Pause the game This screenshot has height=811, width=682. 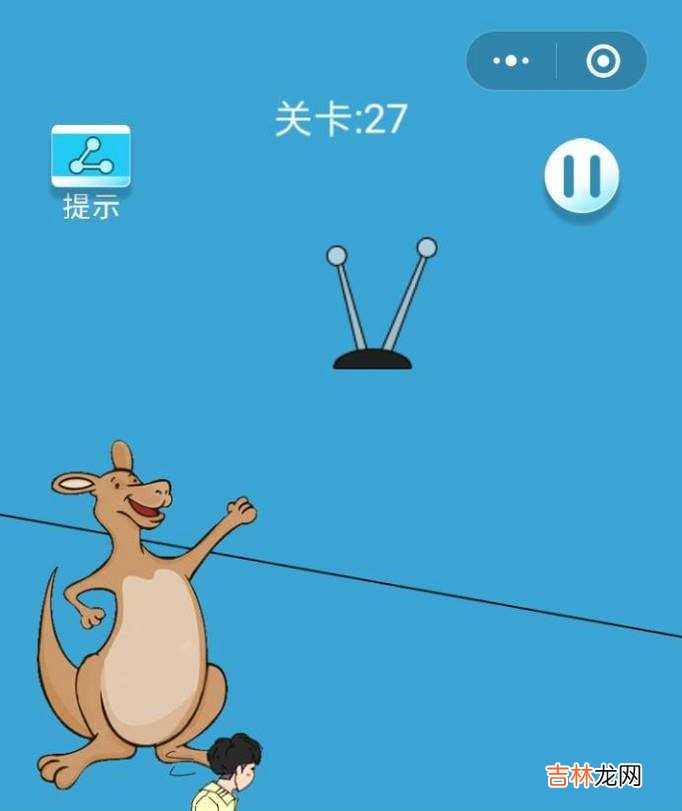point(581,177)
